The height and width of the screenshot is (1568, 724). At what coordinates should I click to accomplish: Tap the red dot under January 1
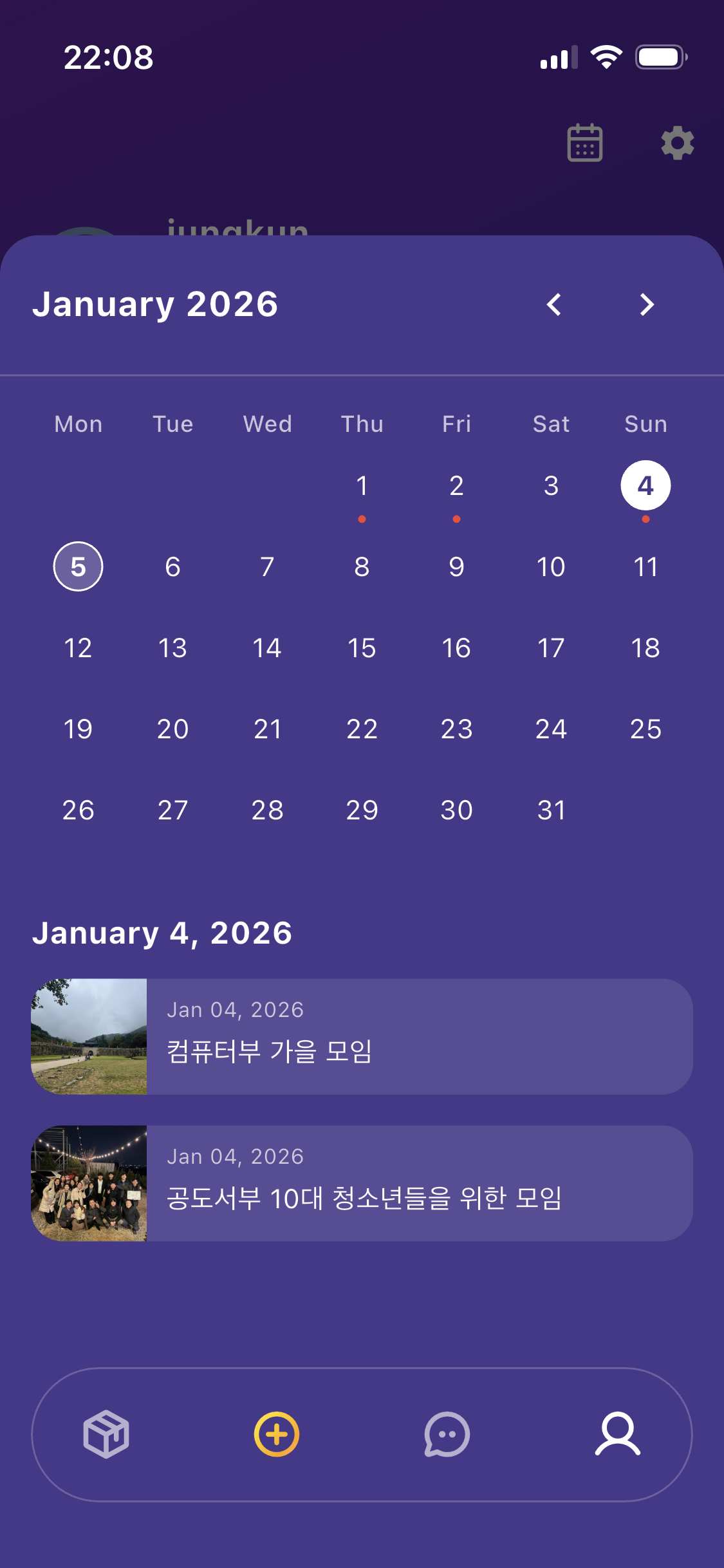click(x=362, y=519)
